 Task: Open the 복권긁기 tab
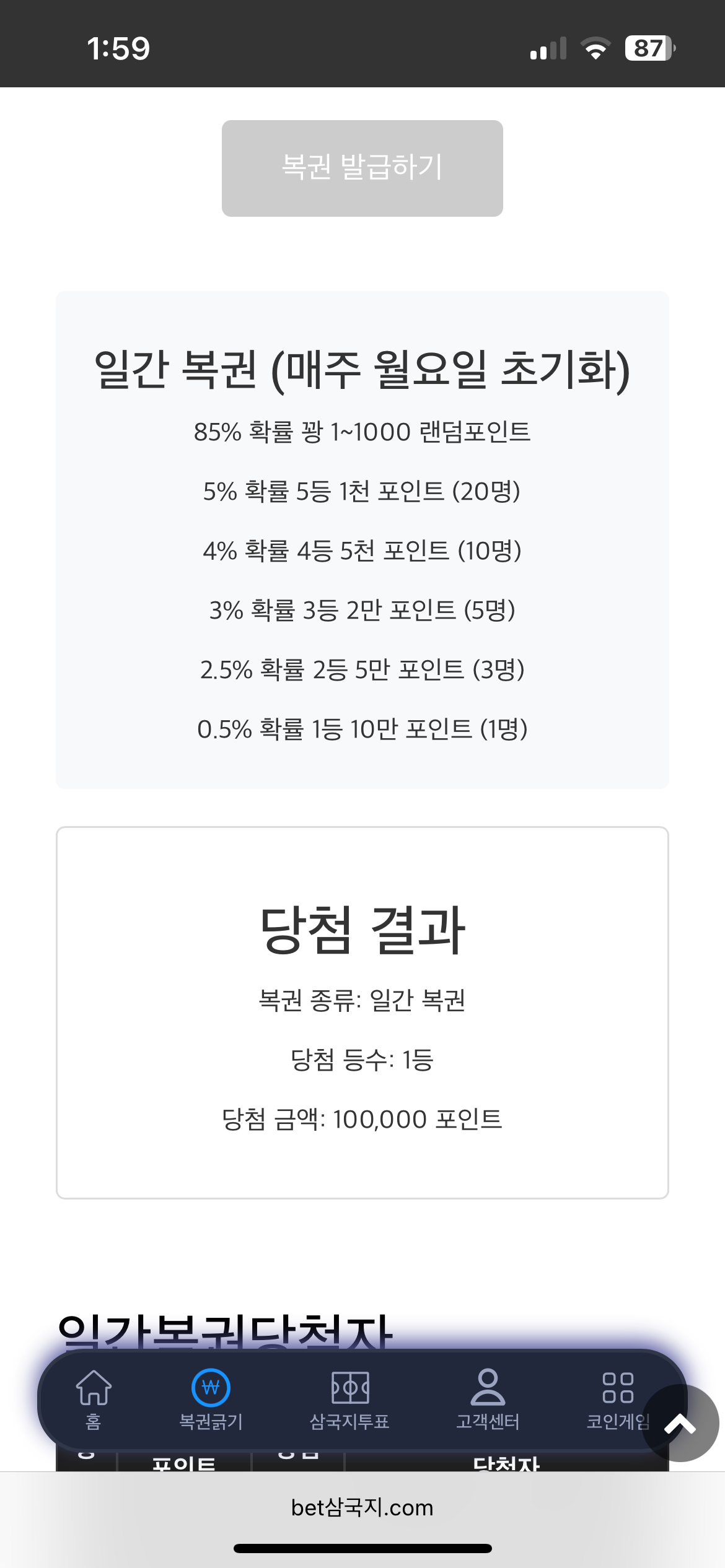tap(211, 1399)
